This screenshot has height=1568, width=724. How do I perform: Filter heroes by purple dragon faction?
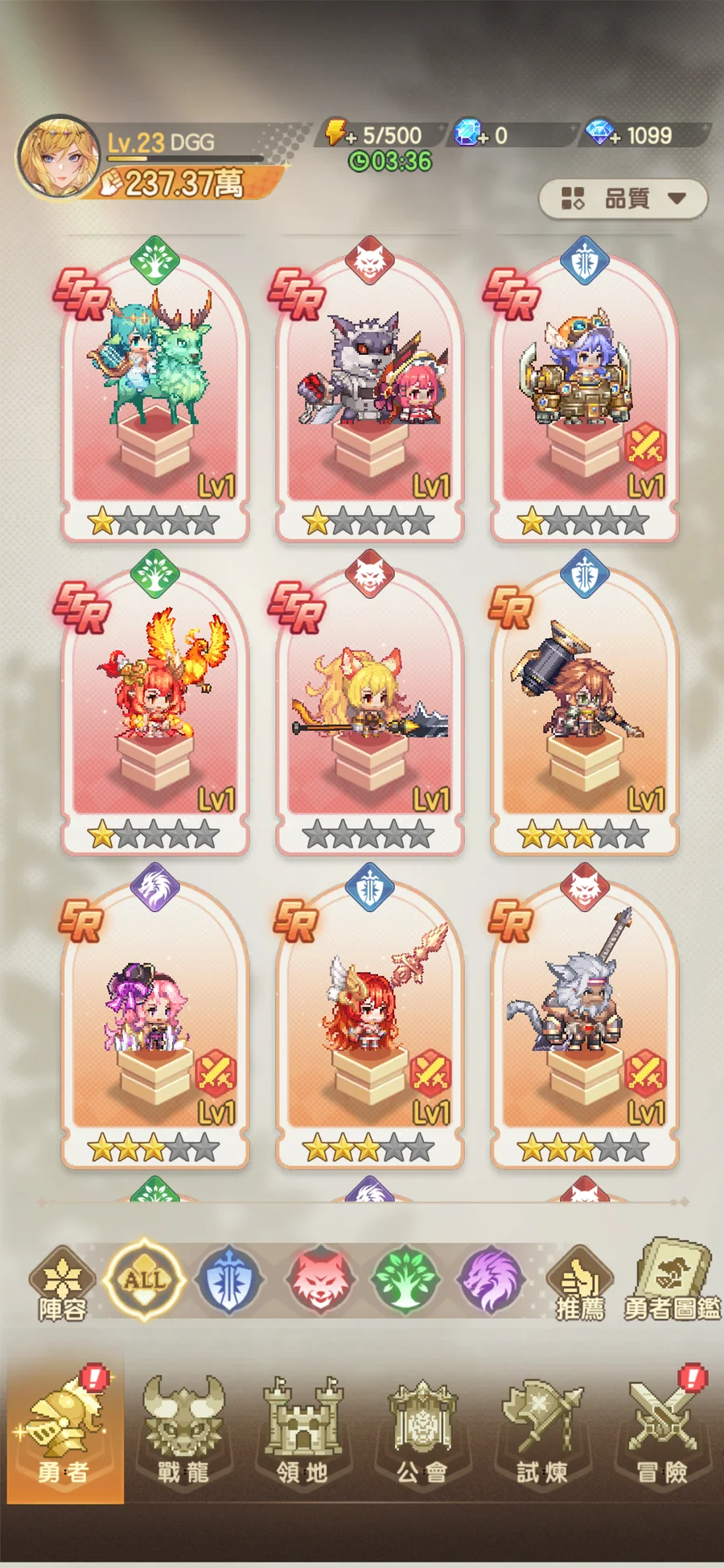(x=491, y=1280)
